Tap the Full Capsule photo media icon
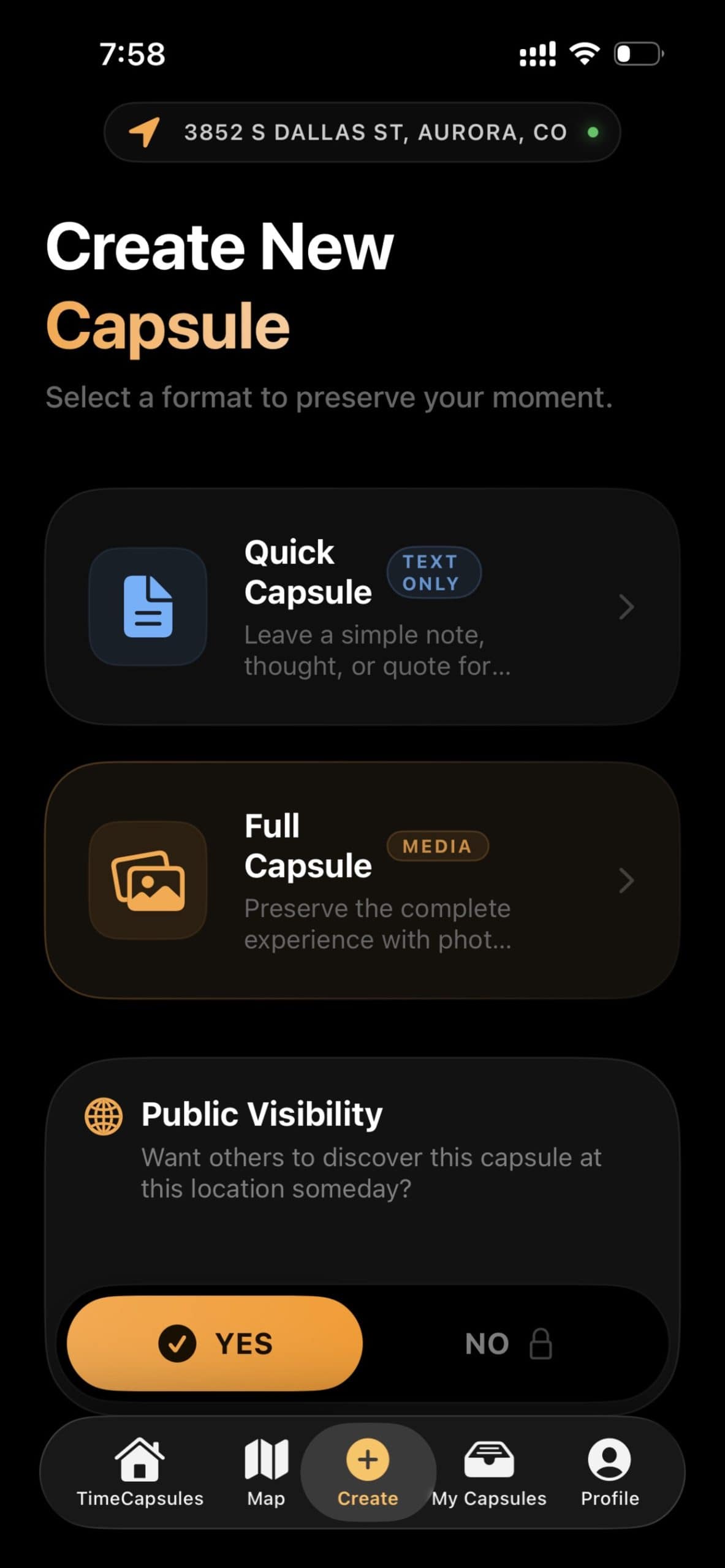This screenshot has height=1568, width=725. point(148,880)
